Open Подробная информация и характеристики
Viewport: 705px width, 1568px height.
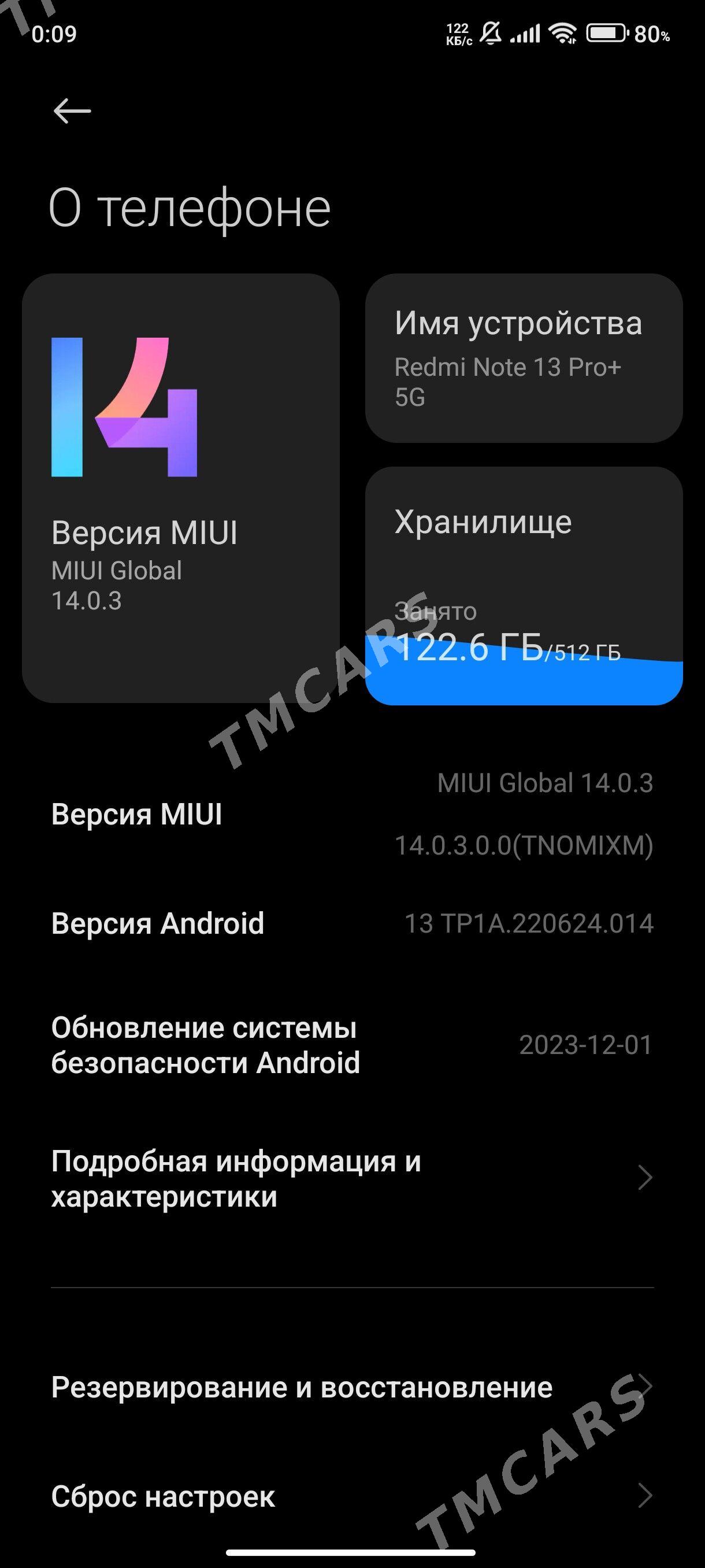(352, 1178)
